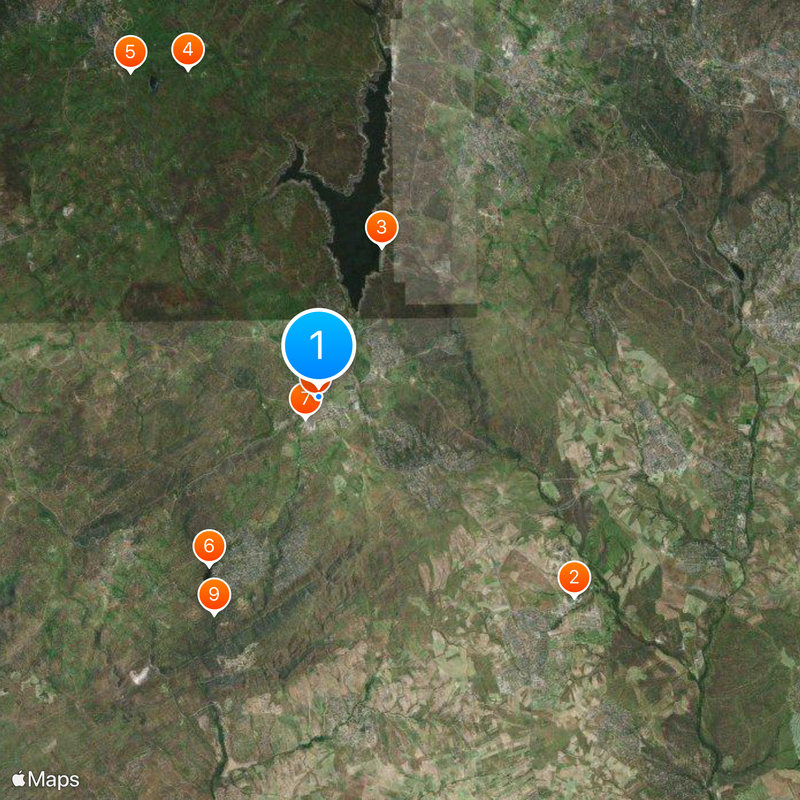Screen dimensions: 800x800
Task: Tap the pin marked 9
Action: point(214,594)
